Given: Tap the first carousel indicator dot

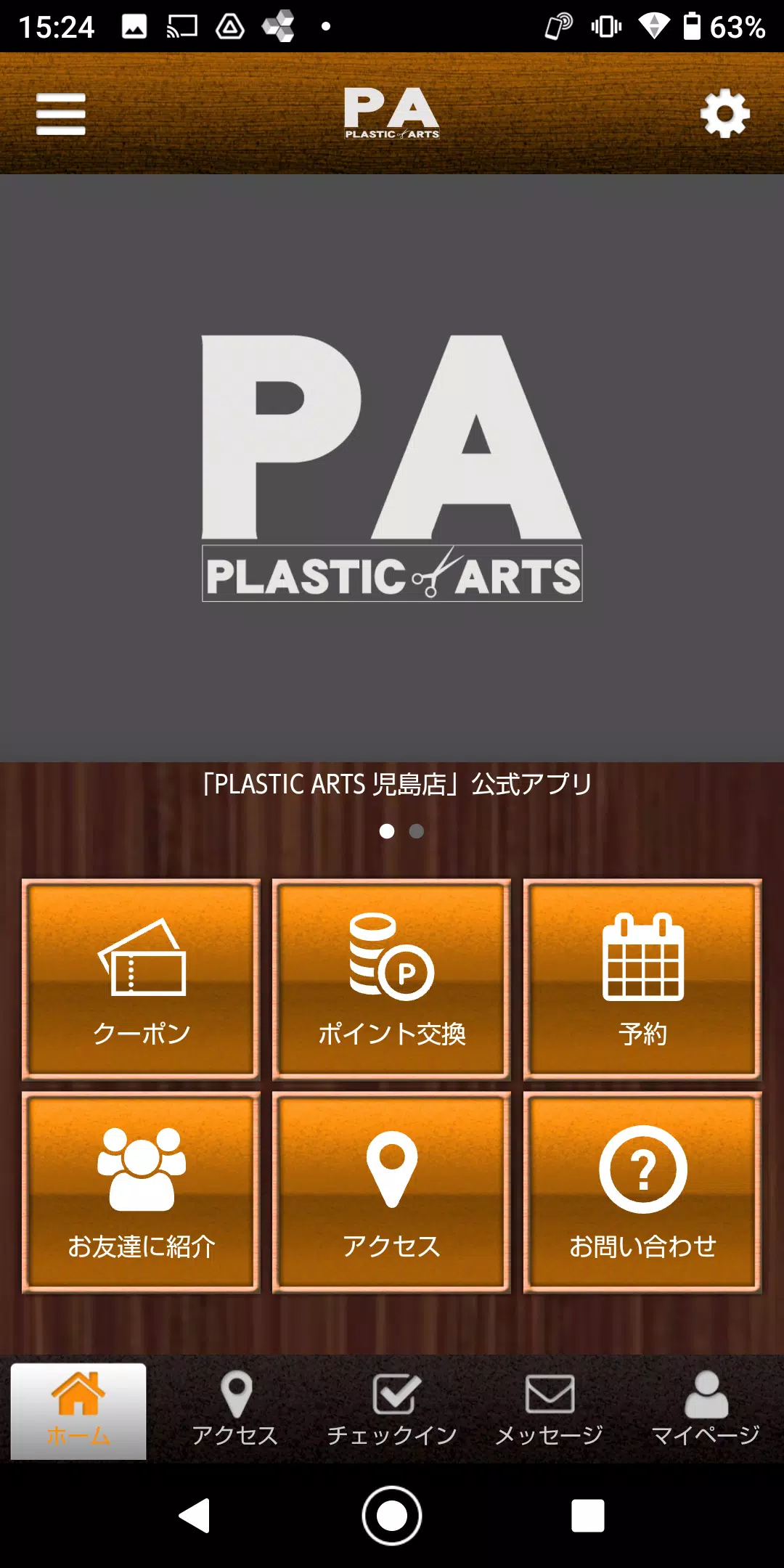Looking at the screenshot, I should pyautogui.click(x=385, y=831).
